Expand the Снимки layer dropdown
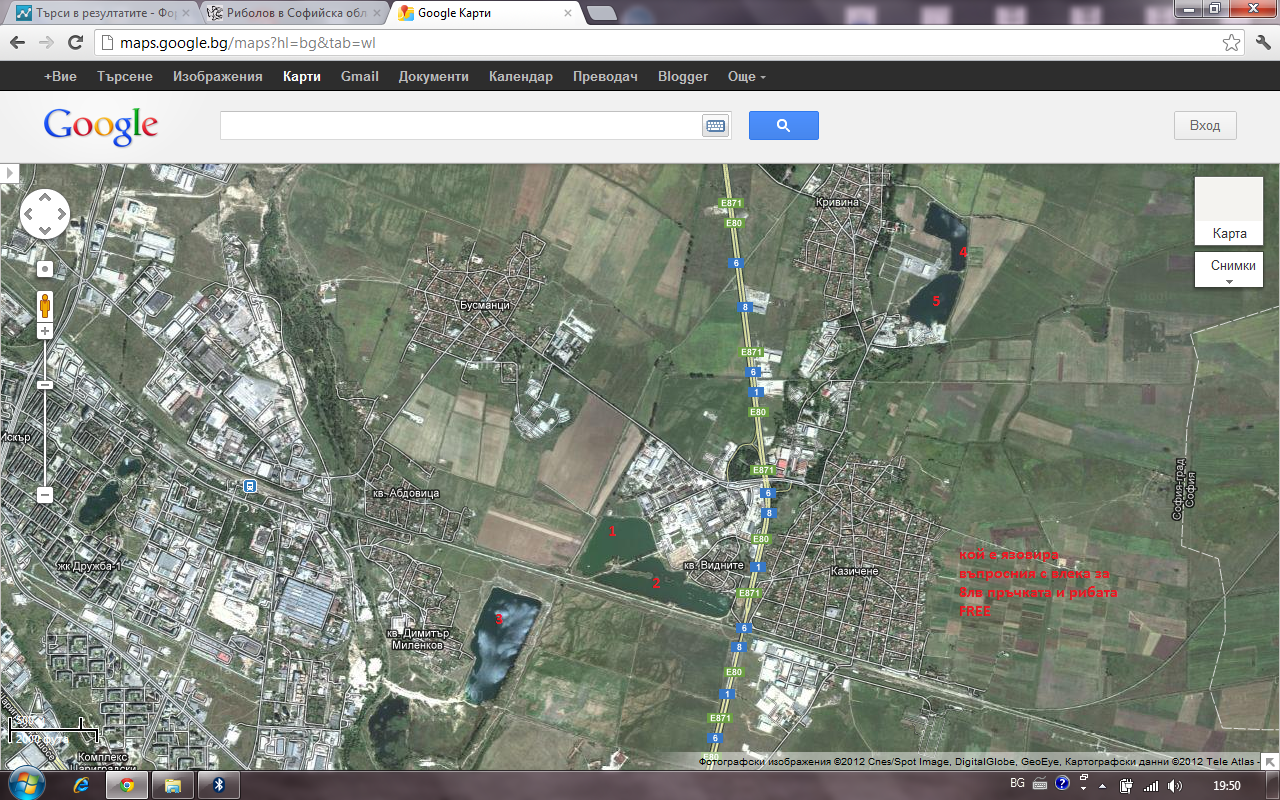This screenshot has height=800, width=1280. point(1229,270)
